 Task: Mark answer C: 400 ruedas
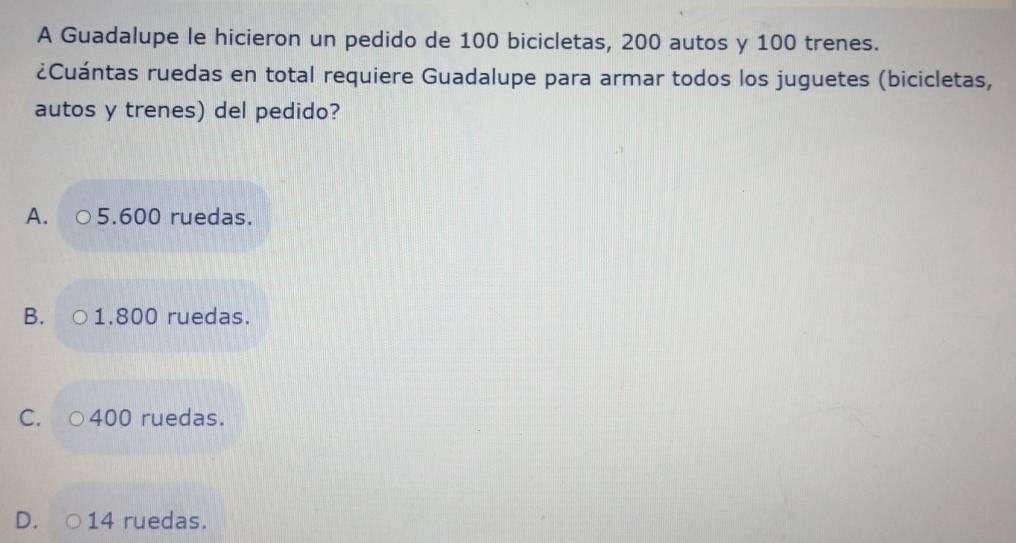[78, 419]
